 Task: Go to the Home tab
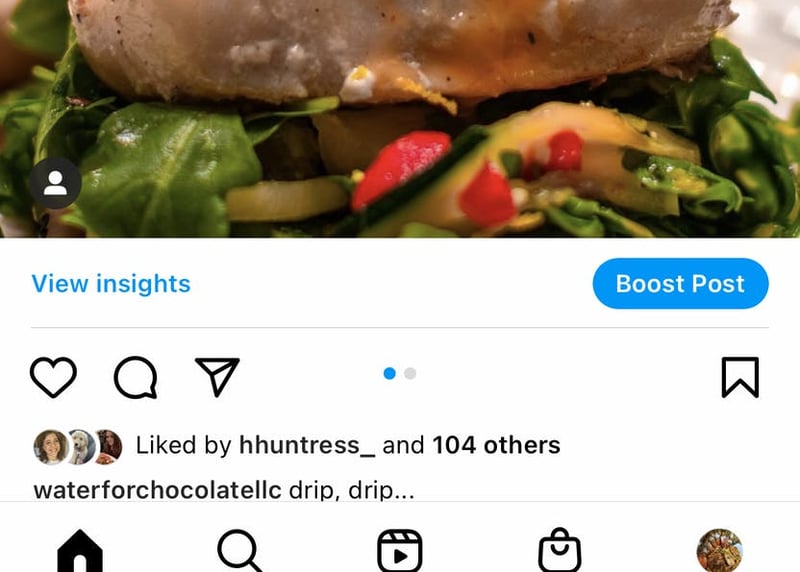[80, 550]
